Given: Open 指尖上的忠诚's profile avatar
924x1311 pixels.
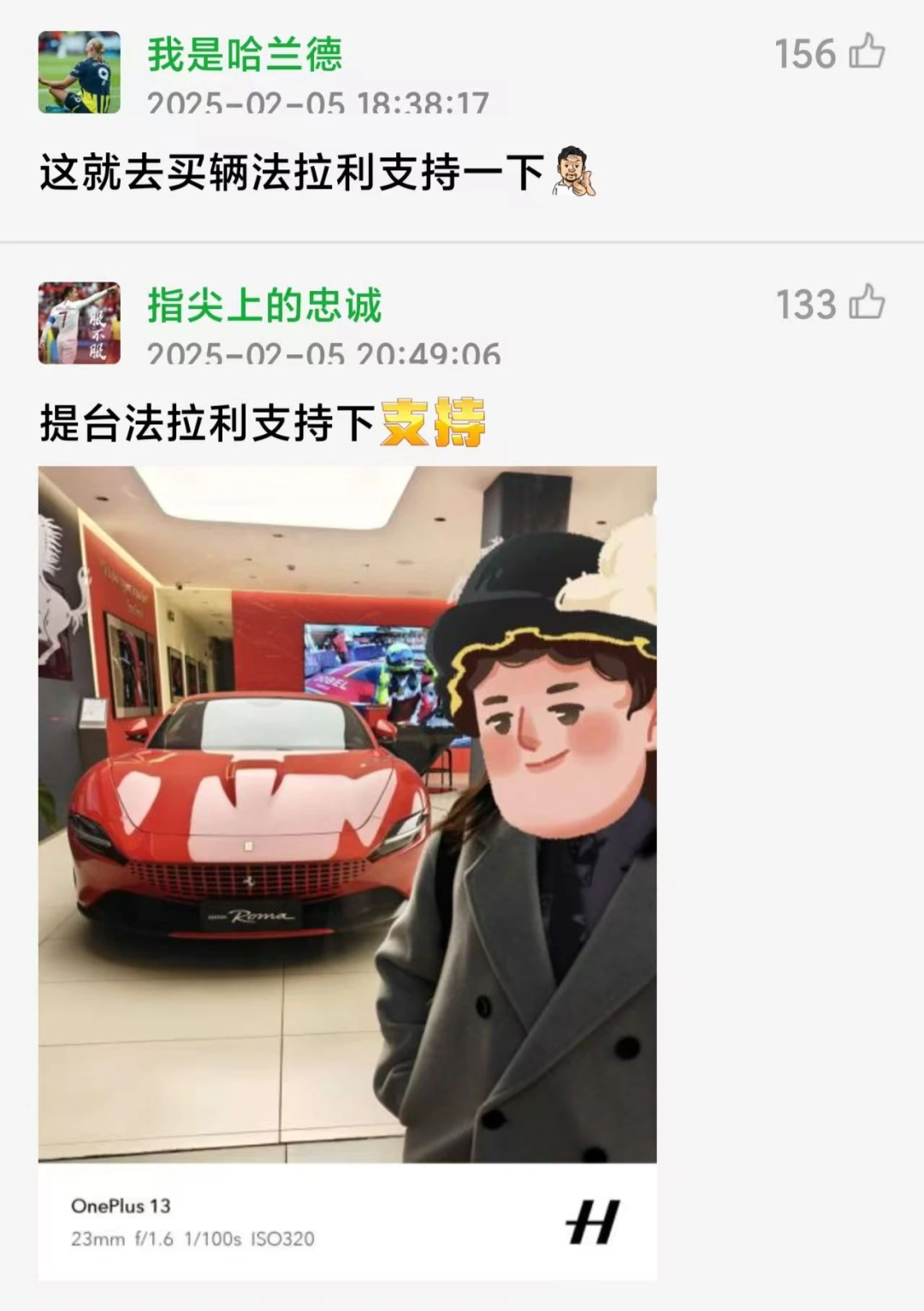Looking at the screenshot, I should point(80,323).
